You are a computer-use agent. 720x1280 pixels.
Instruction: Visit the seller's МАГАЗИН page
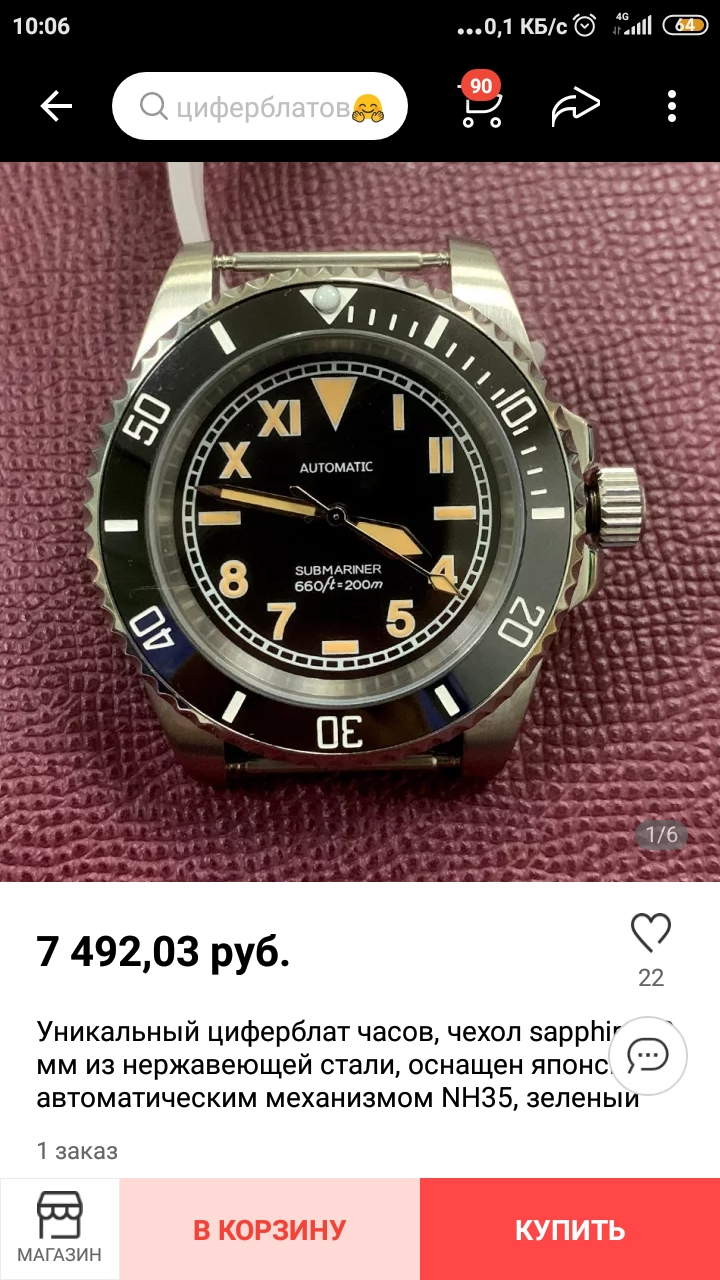(60, 1228)
